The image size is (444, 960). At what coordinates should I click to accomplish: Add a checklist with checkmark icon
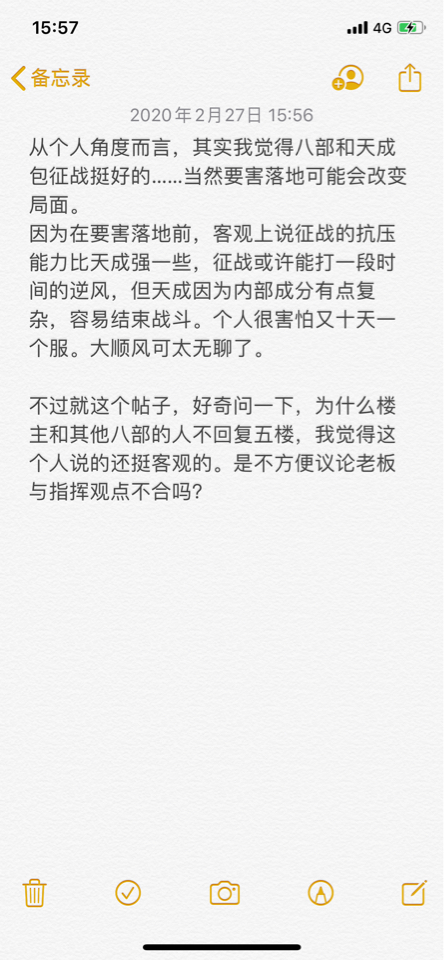pos(128,893)
